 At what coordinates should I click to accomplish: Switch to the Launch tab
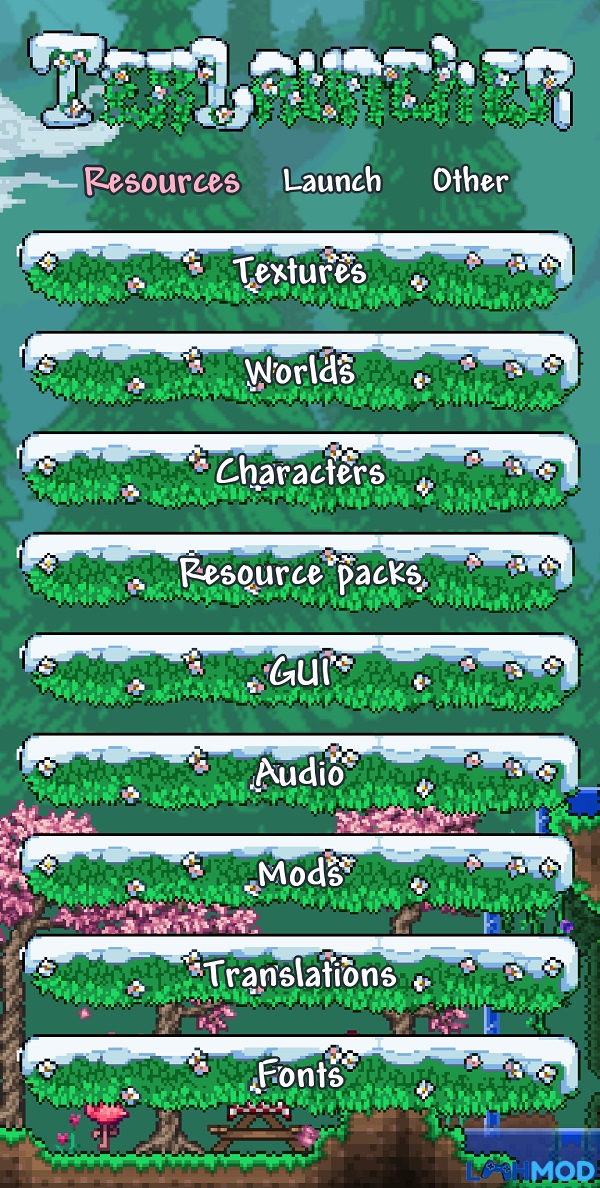coord(332,181)
